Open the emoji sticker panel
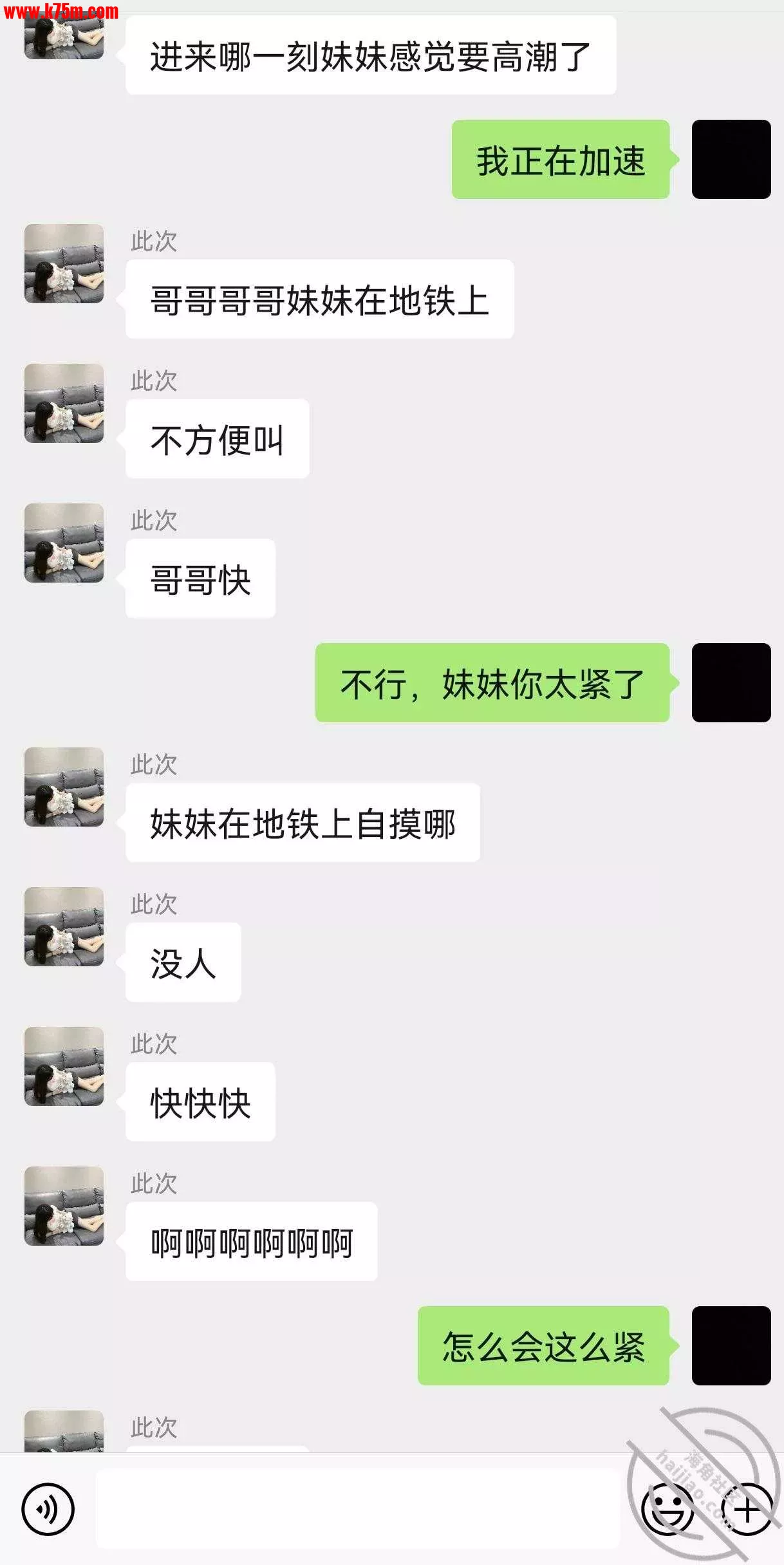 point(667,1509)
